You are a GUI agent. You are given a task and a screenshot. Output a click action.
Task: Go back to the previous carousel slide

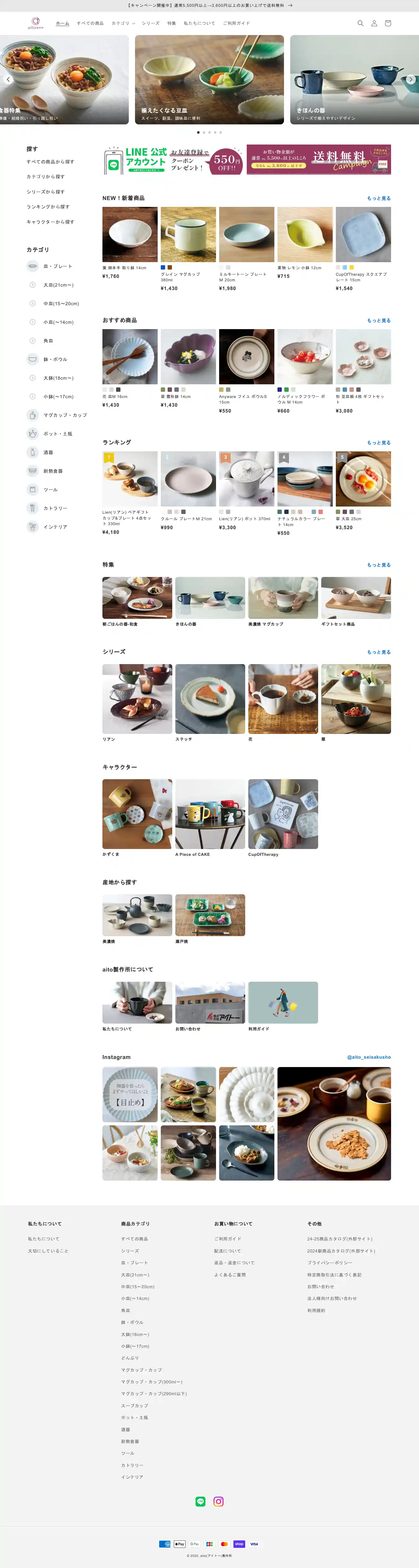(x=8, y=79)
